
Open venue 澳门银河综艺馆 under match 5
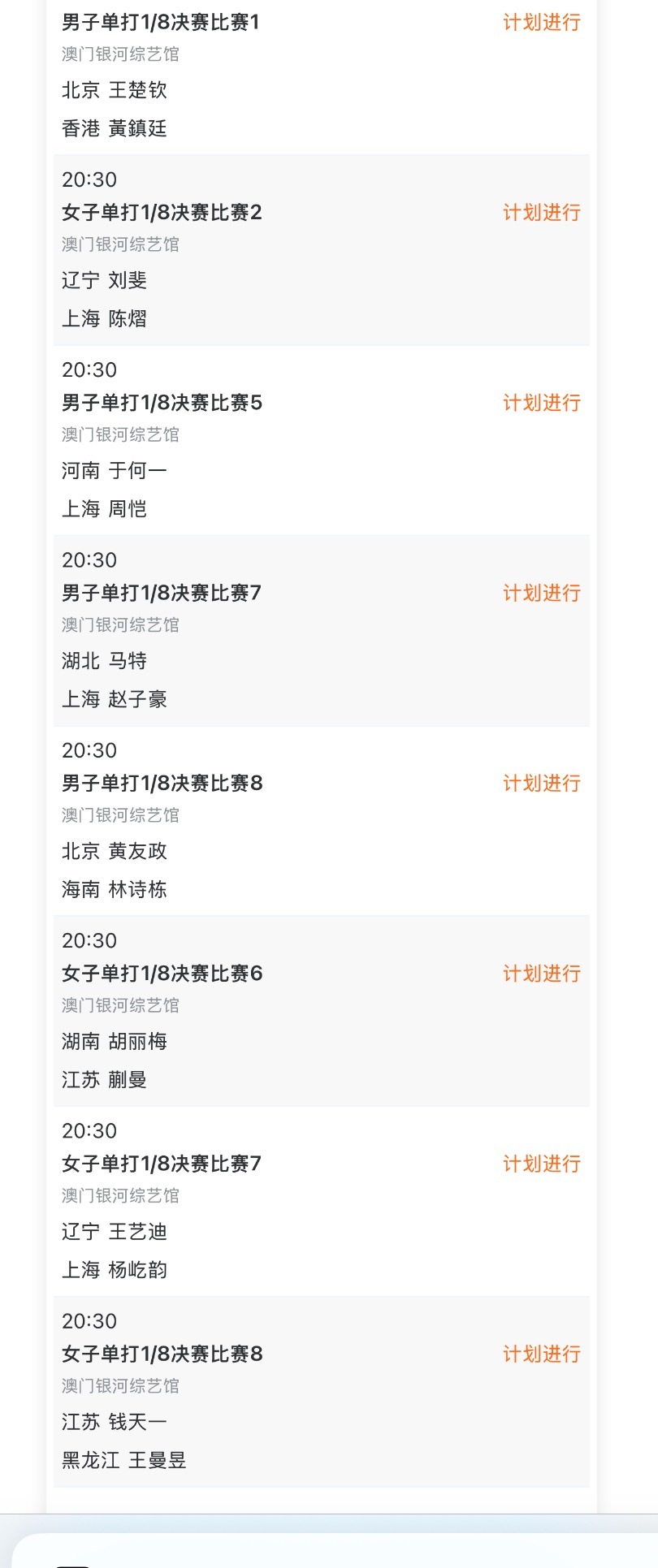119,434
